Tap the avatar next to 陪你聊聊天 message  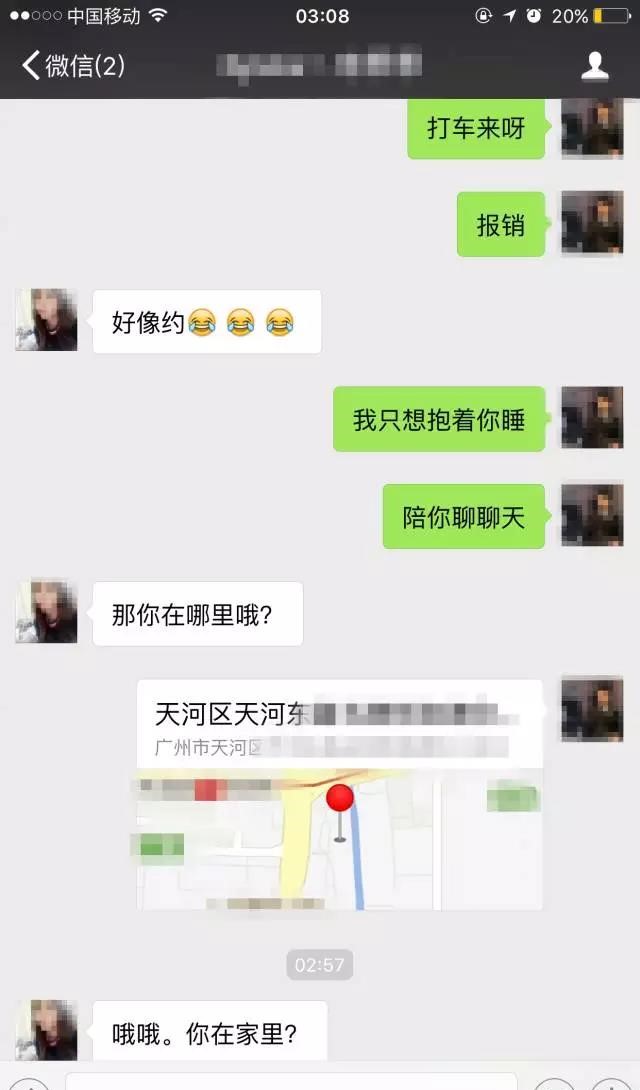tap(592, 515)
